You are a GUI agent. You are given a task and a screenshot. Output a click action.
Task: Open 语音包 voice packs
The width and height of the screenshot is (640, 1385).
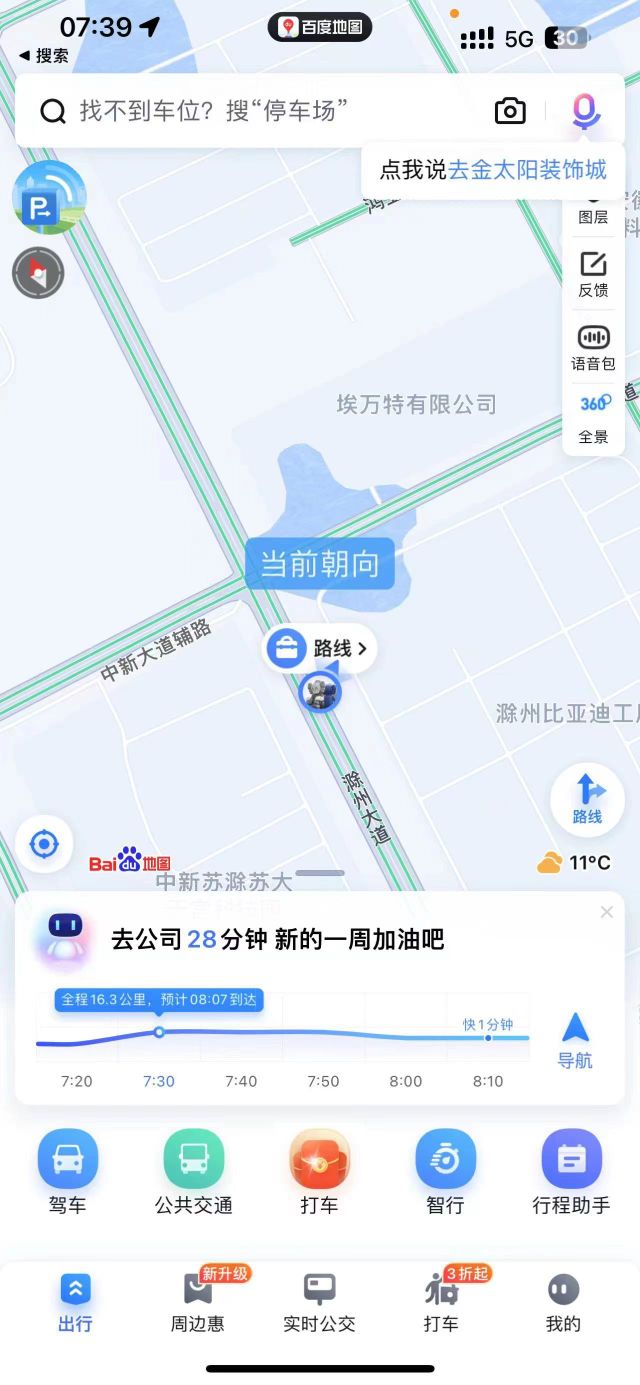[593, 348]
